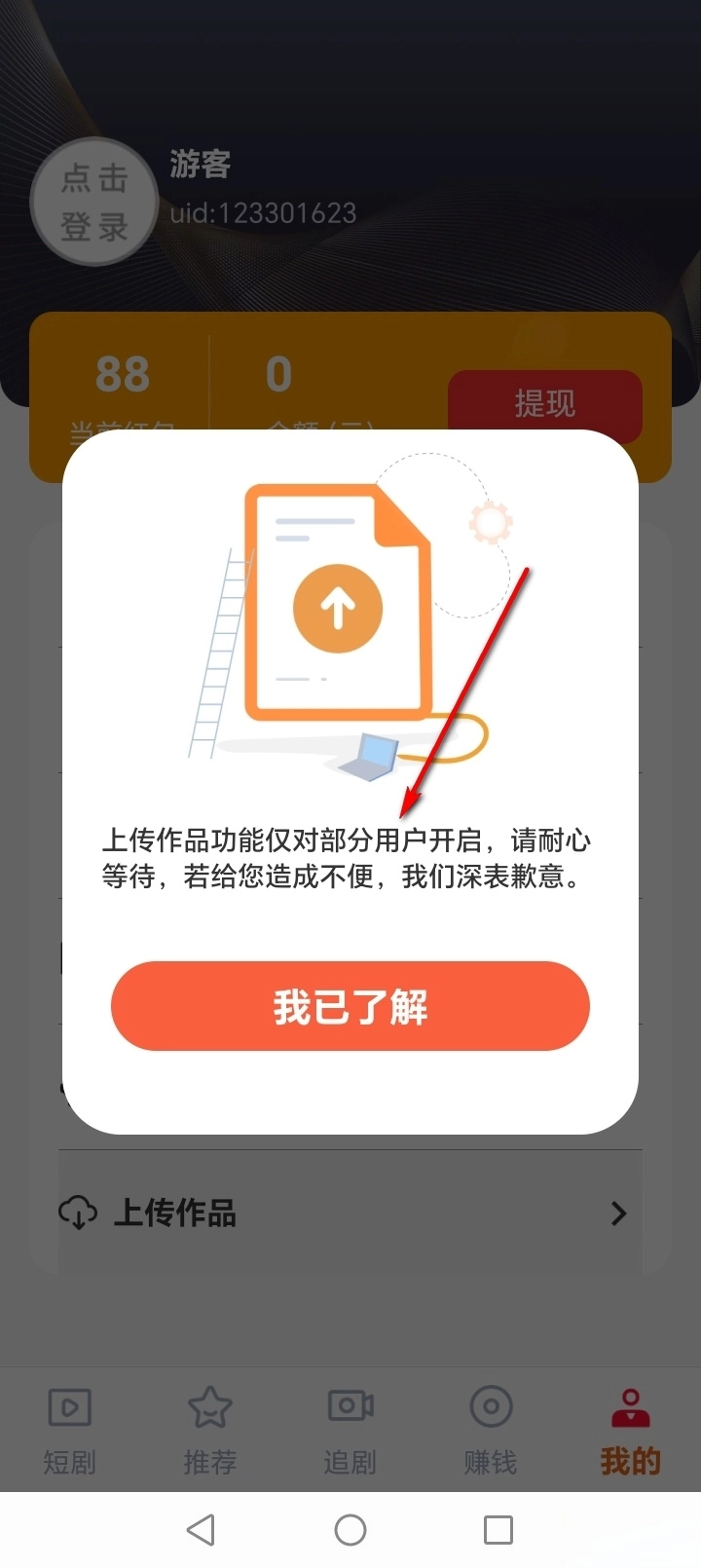The width and height of the screenshot is (701, 1568).
Task: Go back using the system back button
Action: (201, 1530)
